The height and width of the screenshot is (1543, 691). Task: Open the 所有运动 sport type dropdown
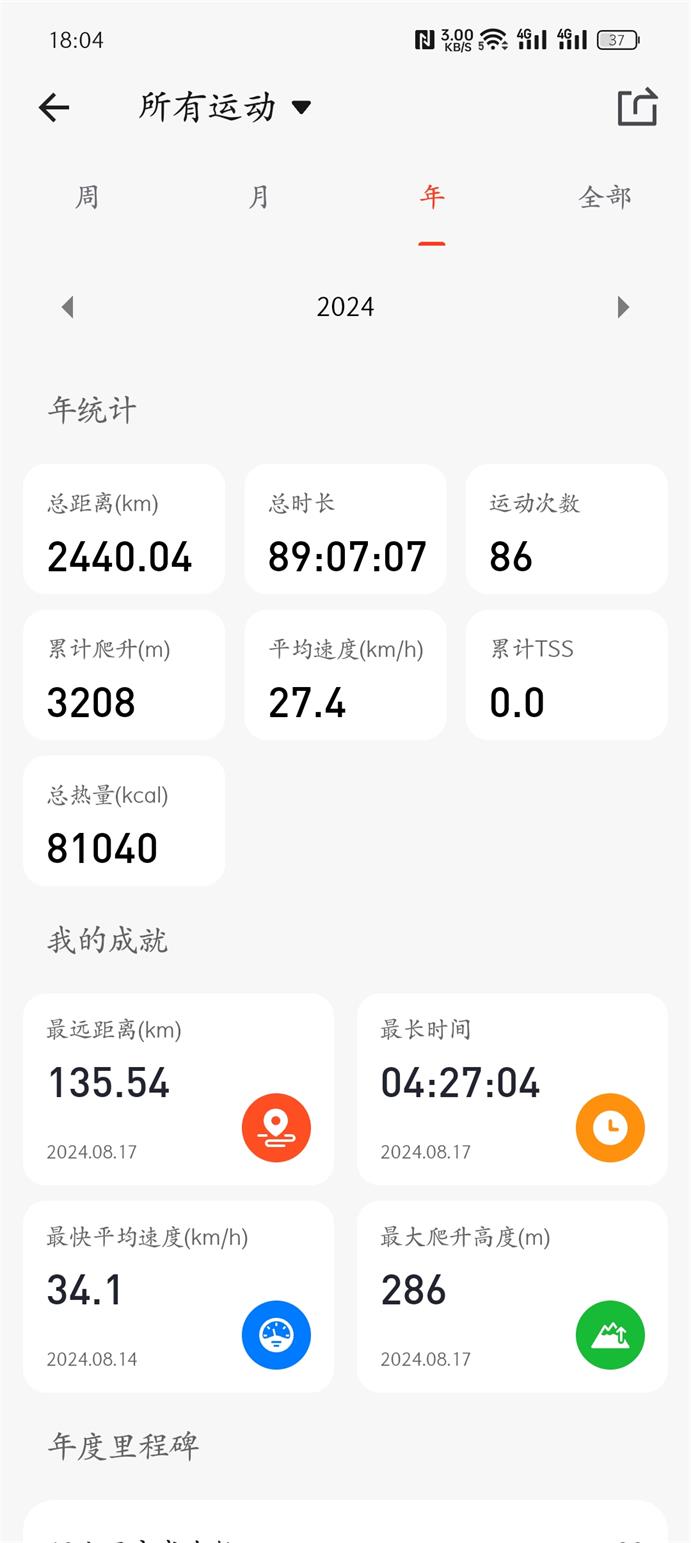[226, 107]
